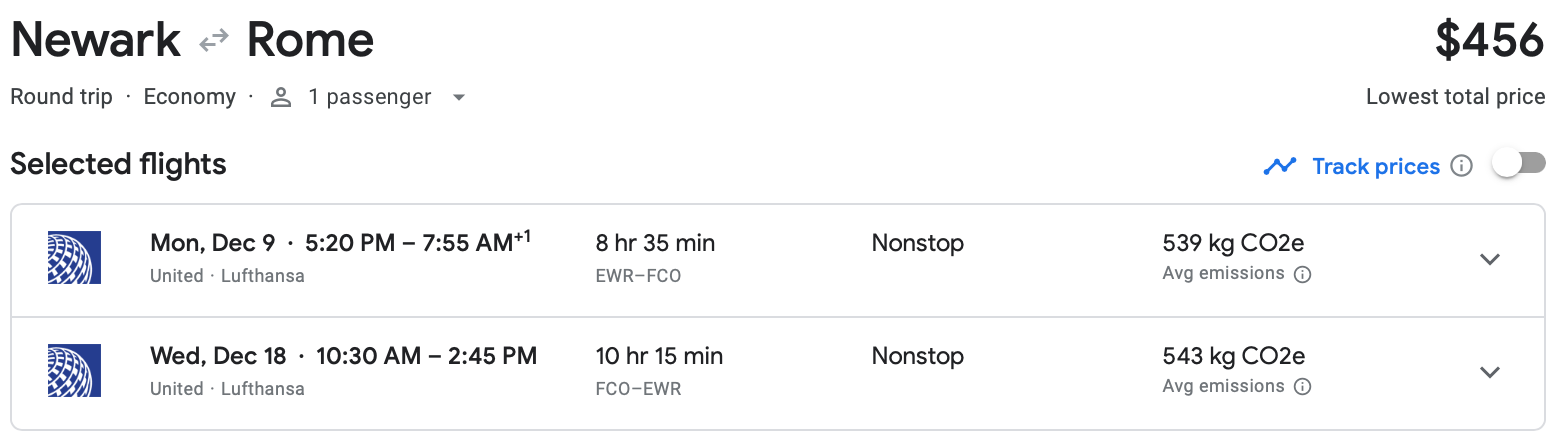Expand the Mon, Dec 9 flight details
The height and width of the screenshot is (440, 1568).
tap(1489, 259)
